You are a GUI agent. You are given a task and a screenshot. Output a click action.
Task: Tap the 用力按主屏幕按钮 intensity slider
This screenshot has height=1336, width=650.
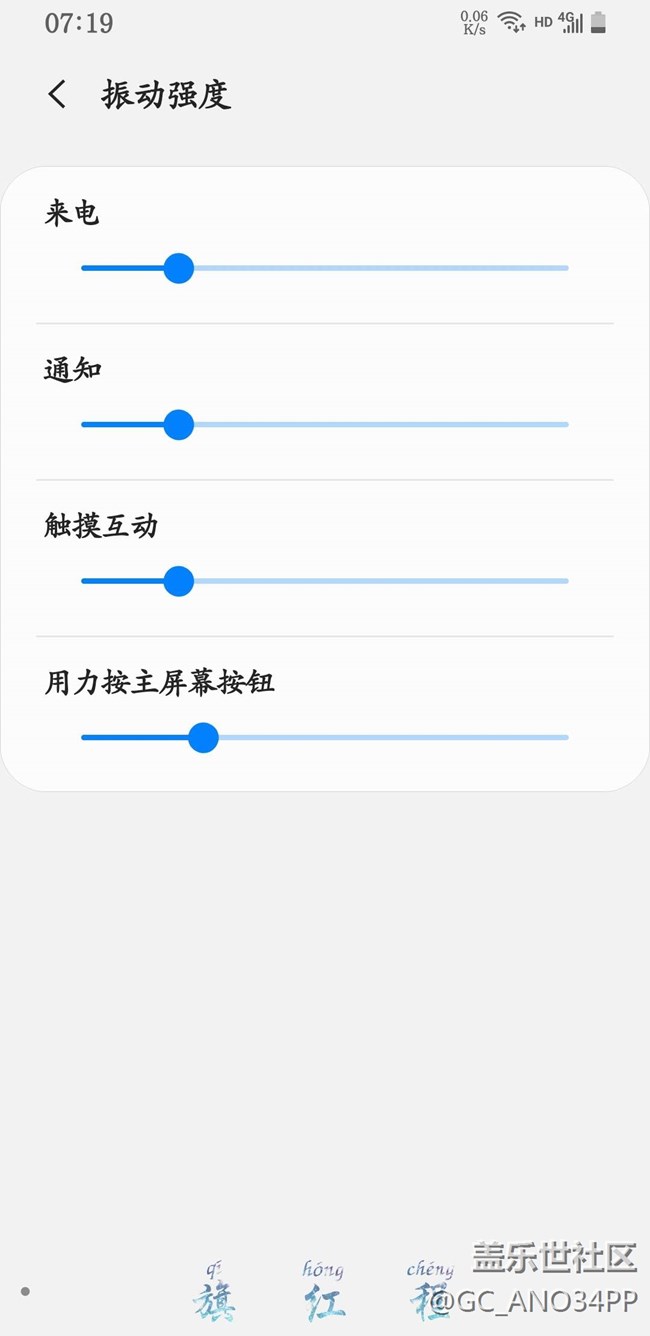coord(325,738)
